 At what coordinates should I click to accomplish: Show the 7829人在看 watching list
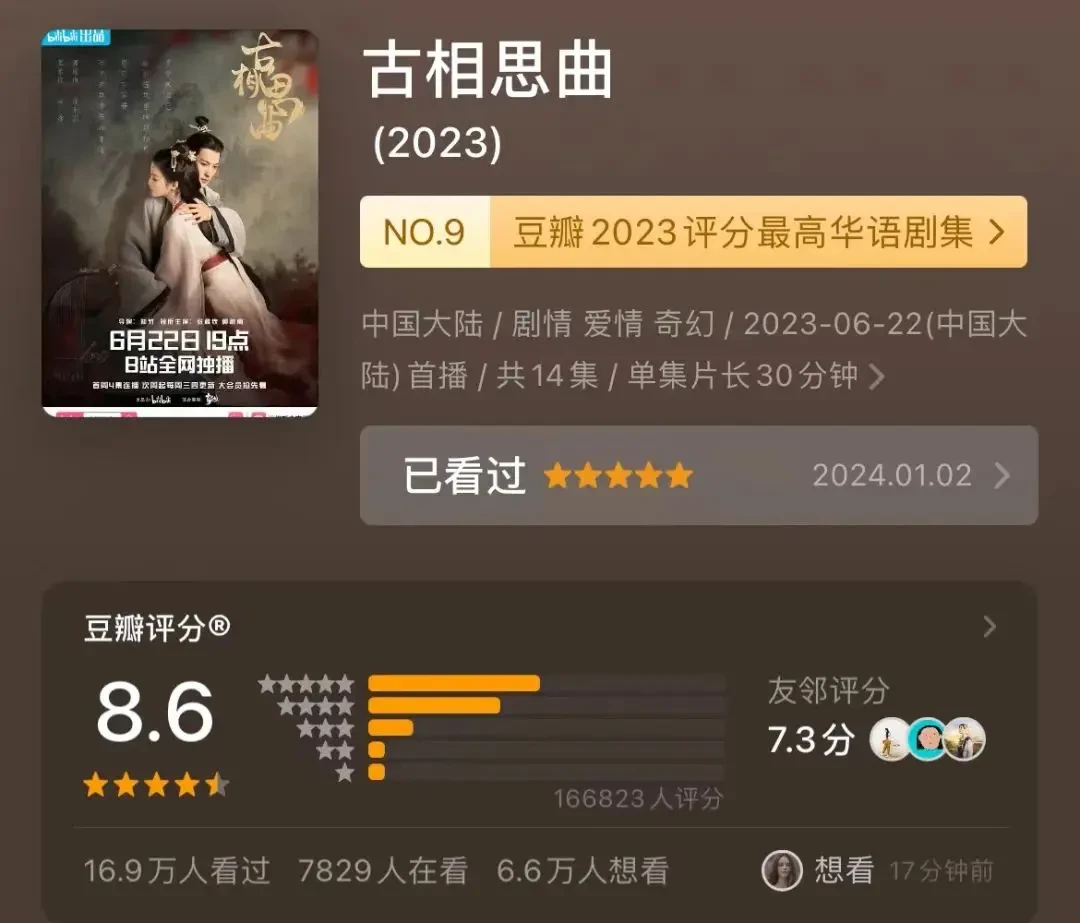(382, 870)
